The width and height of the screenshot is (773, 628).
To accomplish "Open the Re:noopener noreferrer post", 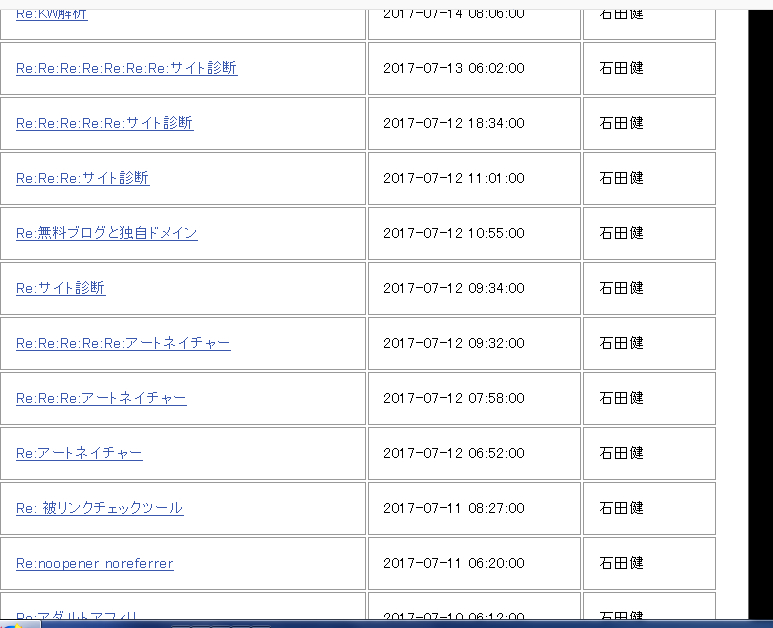I will point(94,563).
